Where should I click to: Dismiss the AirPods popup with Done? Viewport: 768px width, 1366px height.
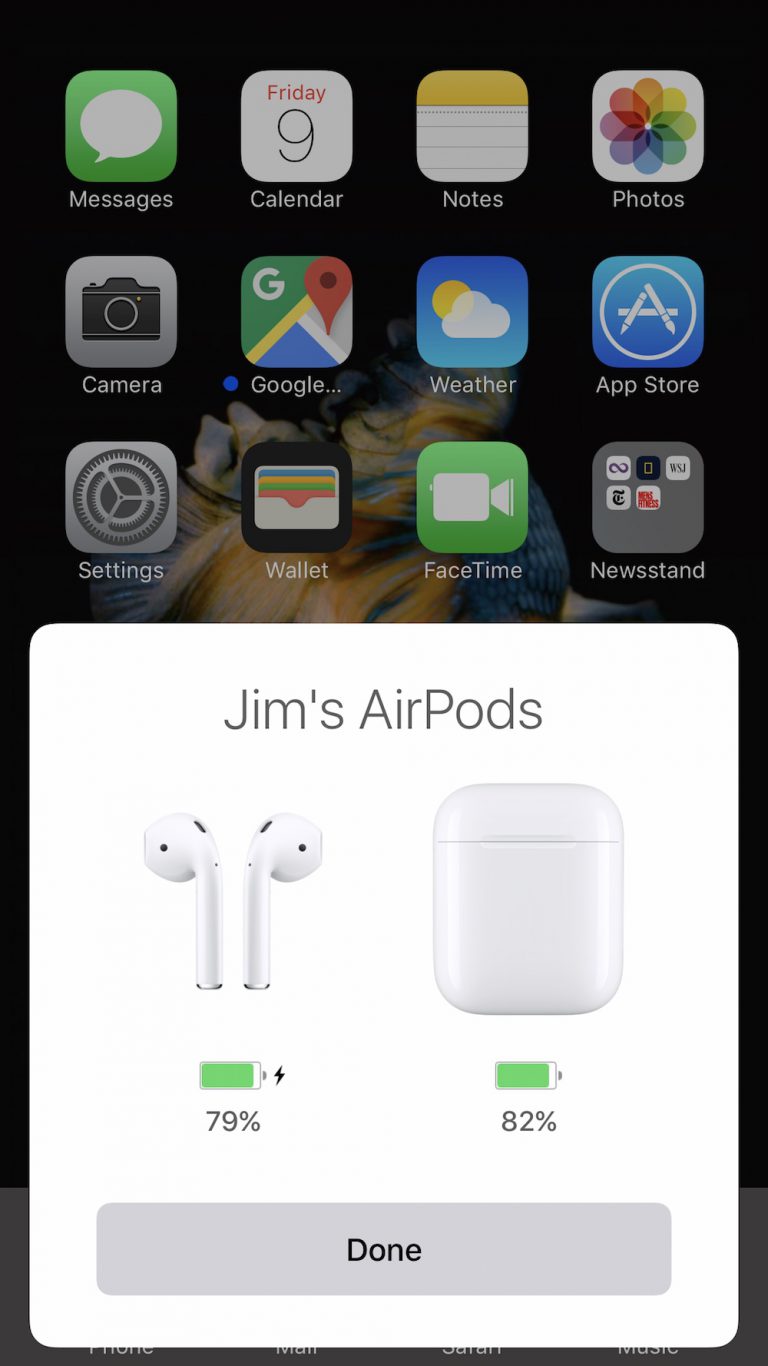383,1249
